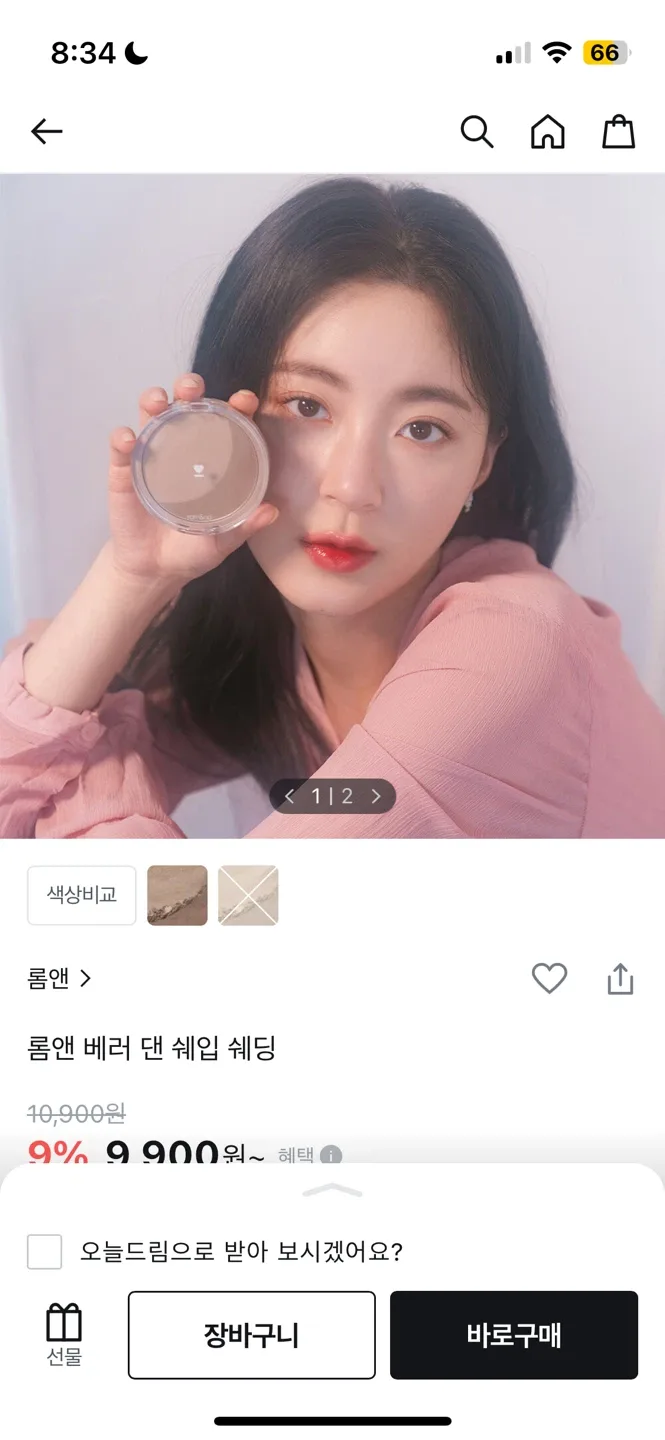Viewport: 665px width, 1440px height.
Task: Show the previous product image
Action: (290, 796)
